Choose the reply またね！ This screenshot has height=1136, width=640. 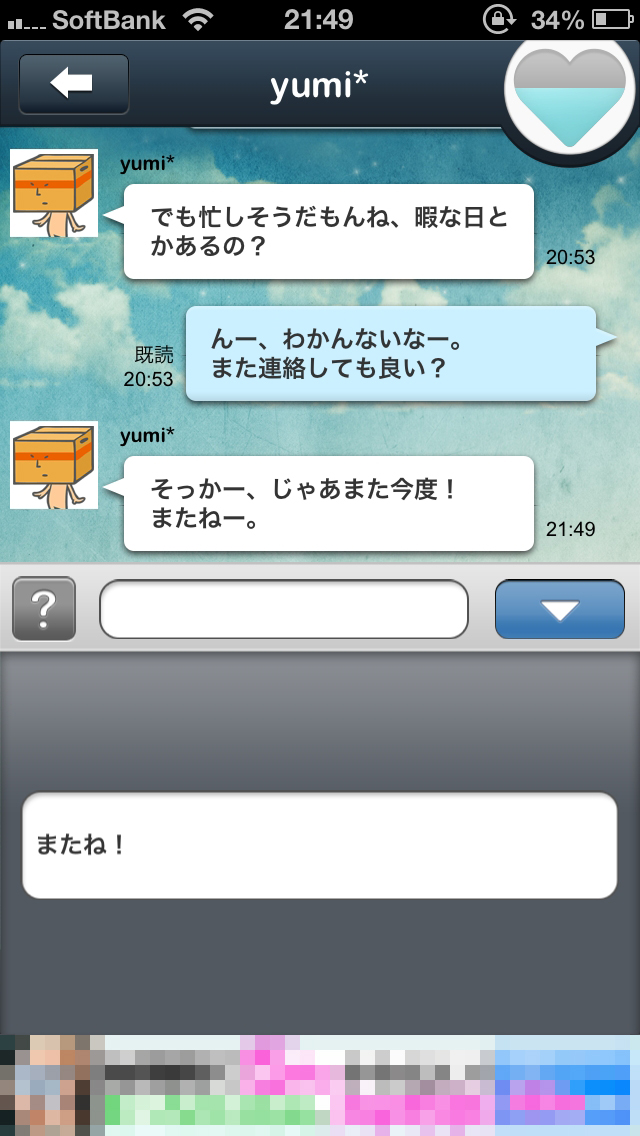point(319,845)
